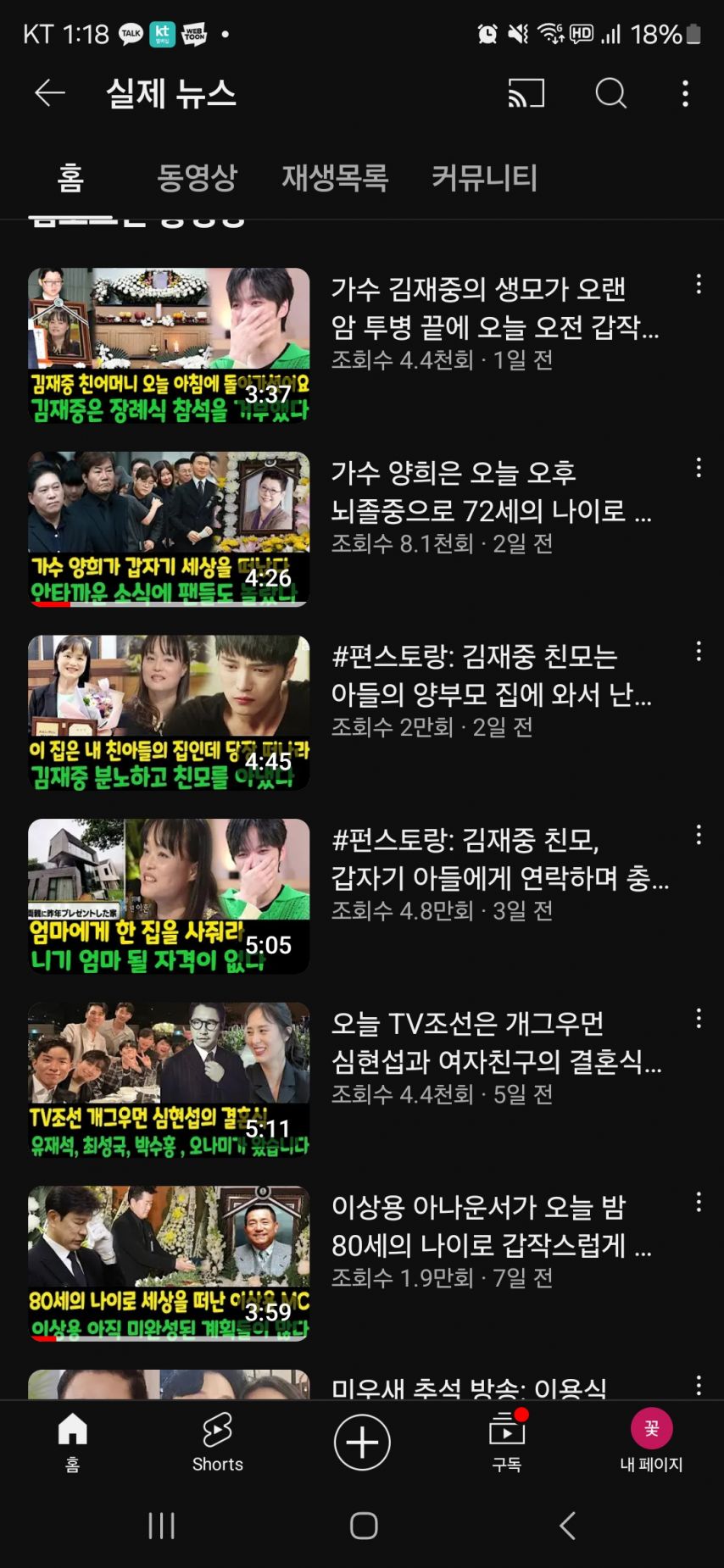This screenshot has height=1568, width=724.
Task: Go to the 구독 tab
Action: click(507, 1443)
